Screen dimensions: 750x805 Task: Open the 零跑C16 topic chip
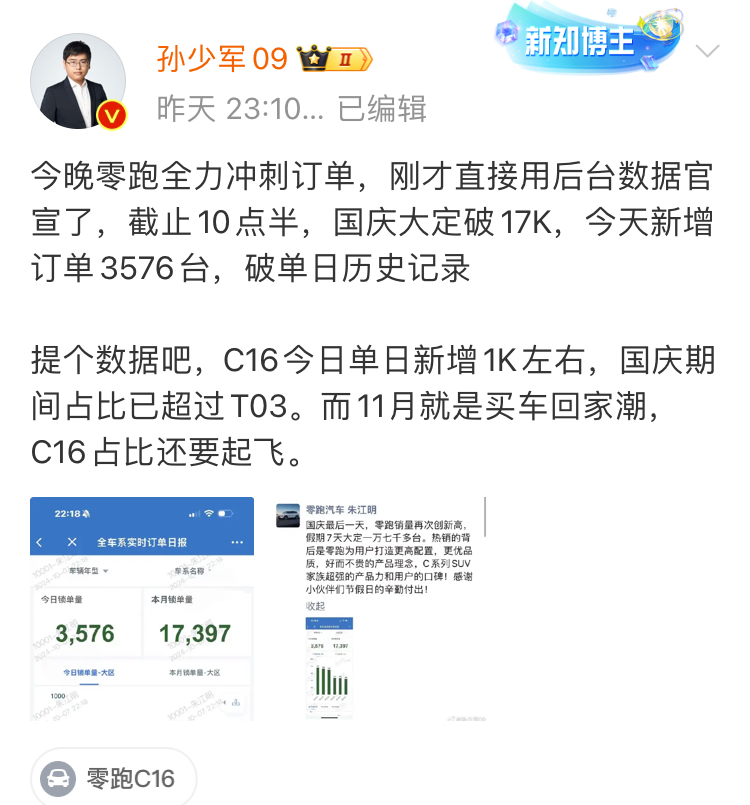click(x=114, y=778)
